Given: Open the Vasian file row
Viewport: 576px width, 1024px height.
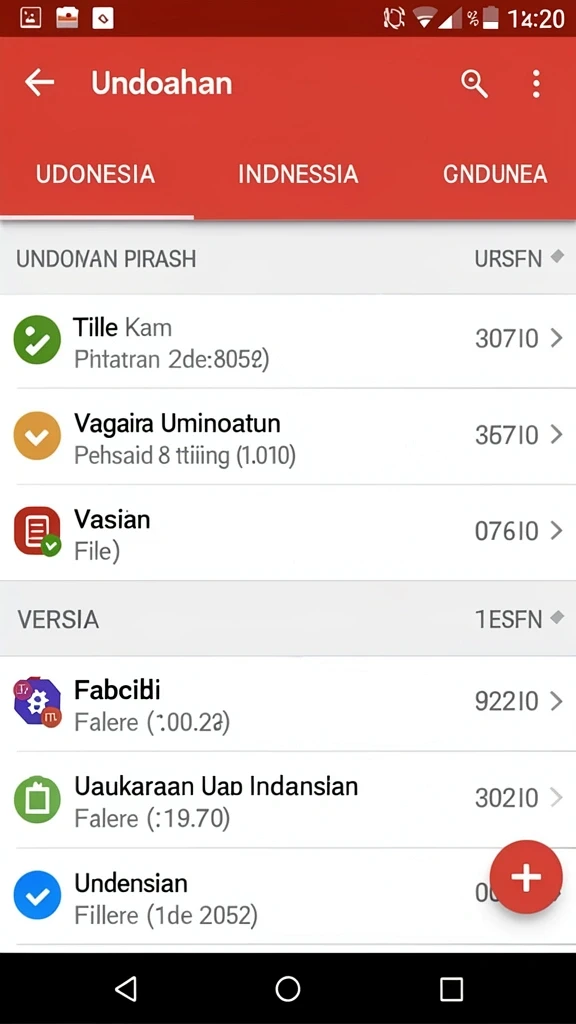Looking at the screenshot, I should pyautogui.click(x=288, y=532).
